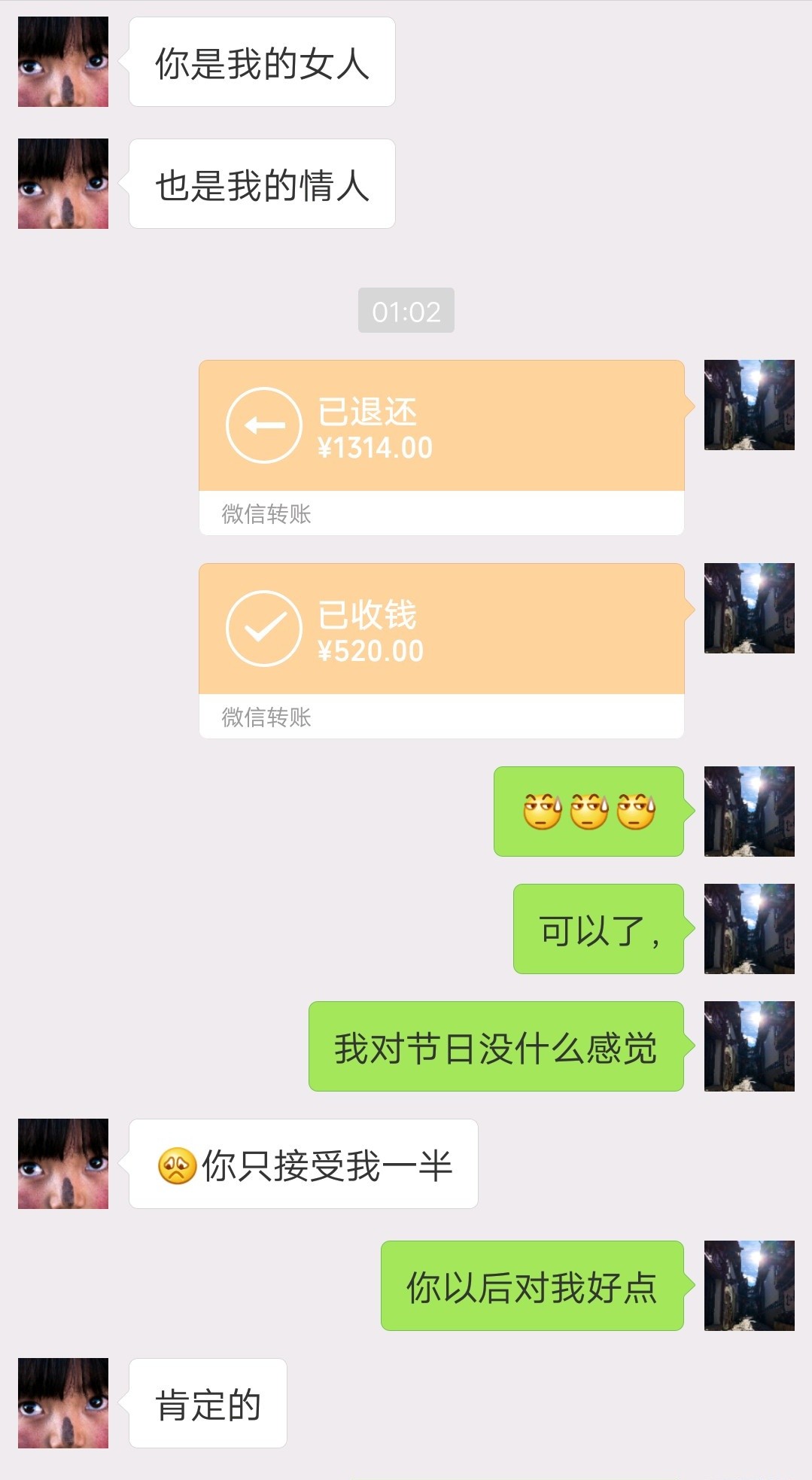Tap the sender avatar beside 你以后对我好点
Screen dimensions: 812x1480
click(x=750, y=1286)
